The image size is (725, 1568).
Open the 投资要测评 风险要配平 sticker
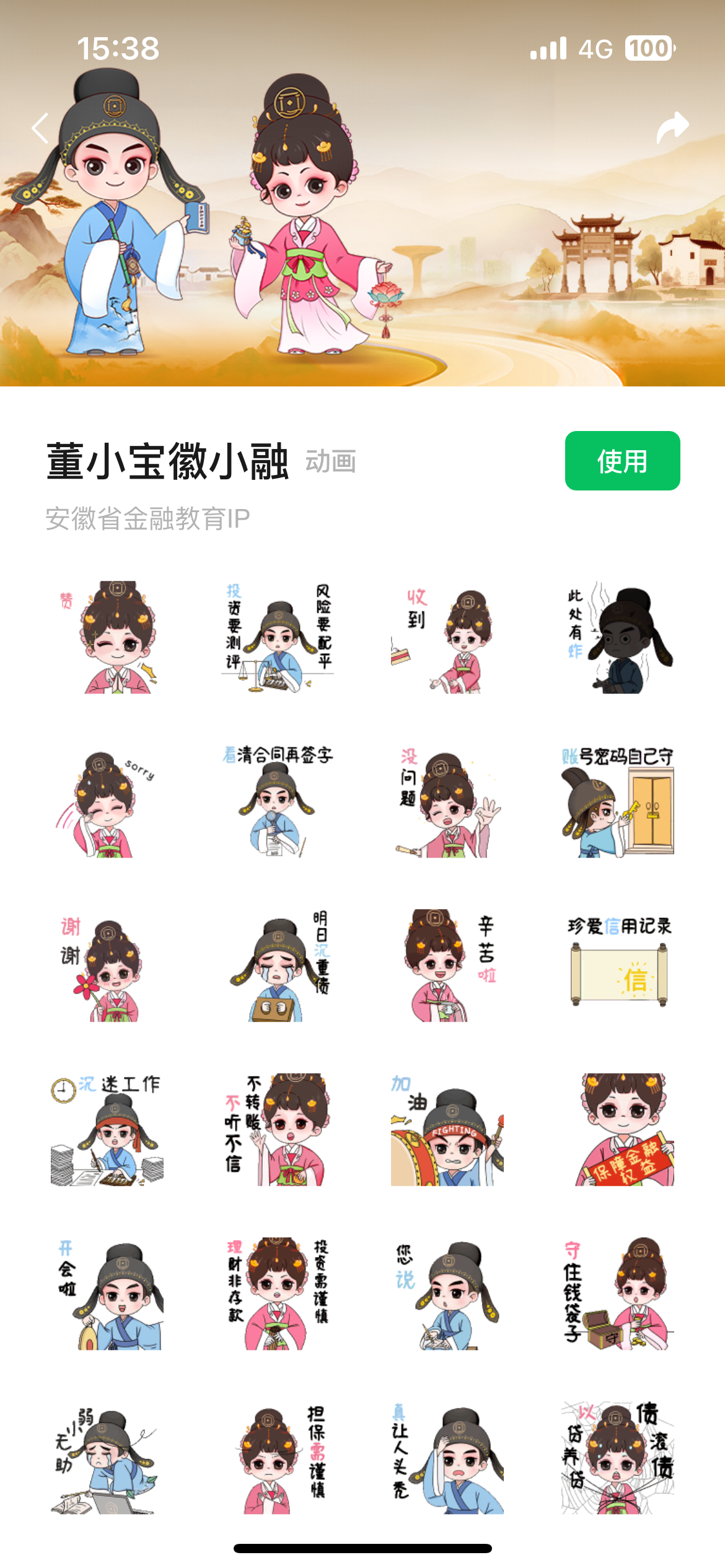pyautogui.click(x=278, y=637)
